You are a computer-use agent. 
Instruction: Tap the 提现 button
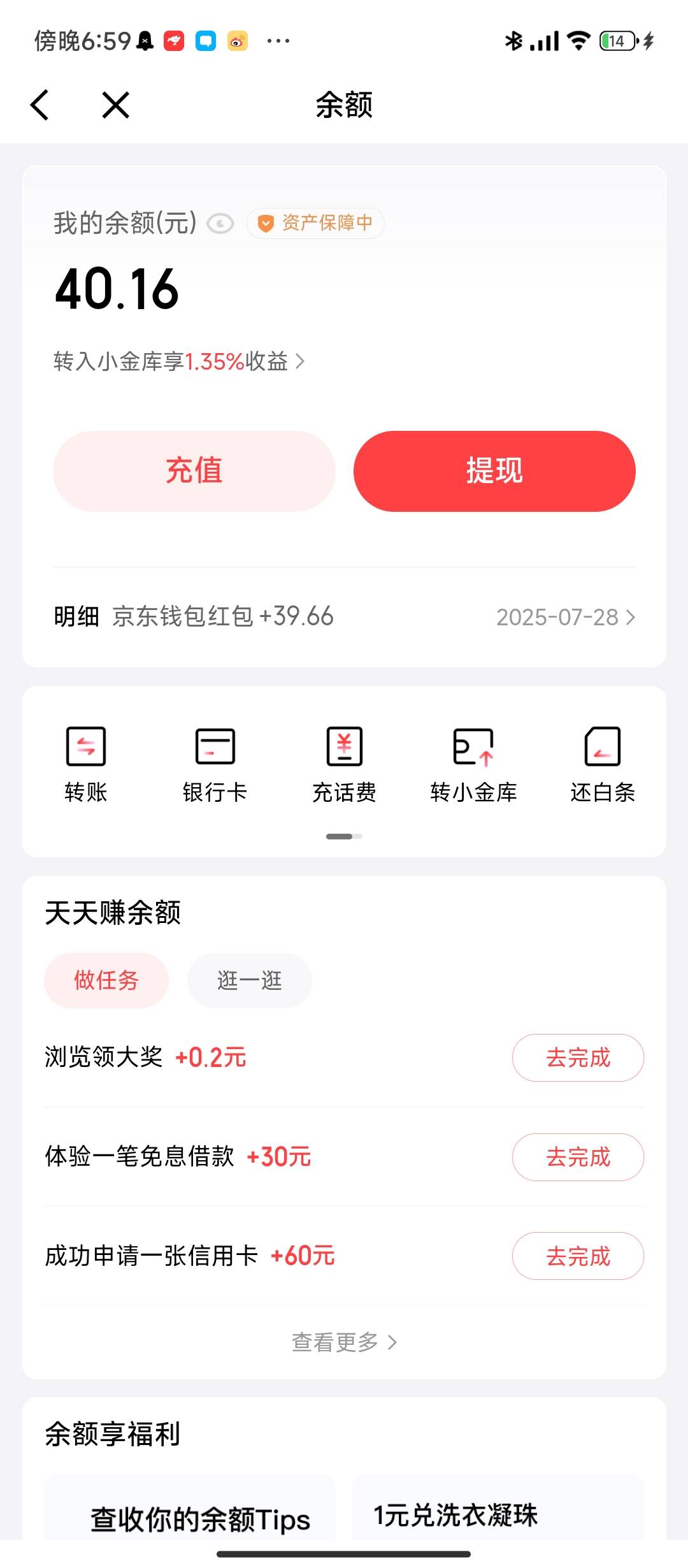click(x=494, y=471)
